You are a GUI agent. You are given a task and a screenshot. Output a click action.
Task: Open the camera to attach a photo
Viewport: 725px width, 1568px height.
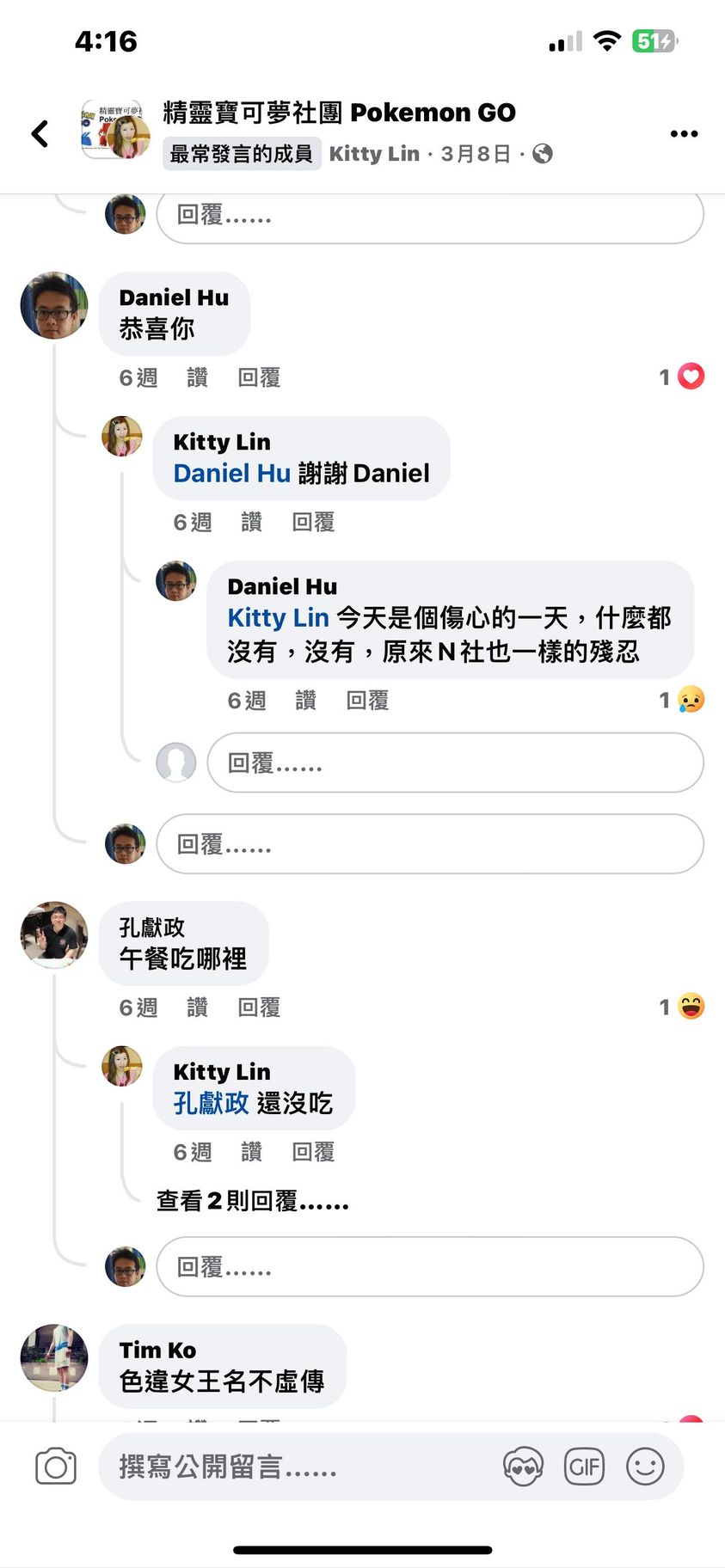[56, 1467]
